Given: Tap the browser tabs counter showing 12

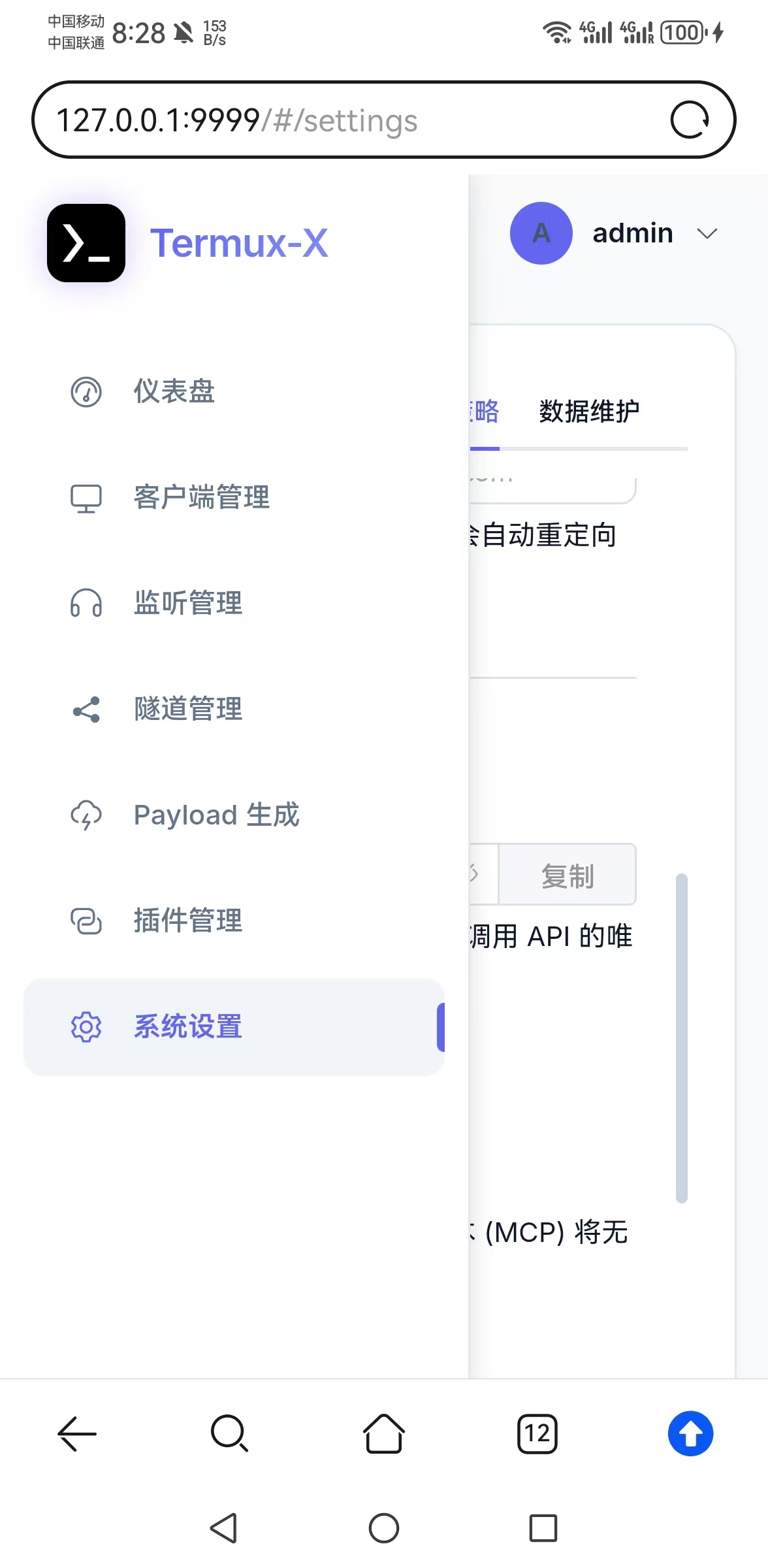Looking at the screenshot, I should [x=537, y=1433].
